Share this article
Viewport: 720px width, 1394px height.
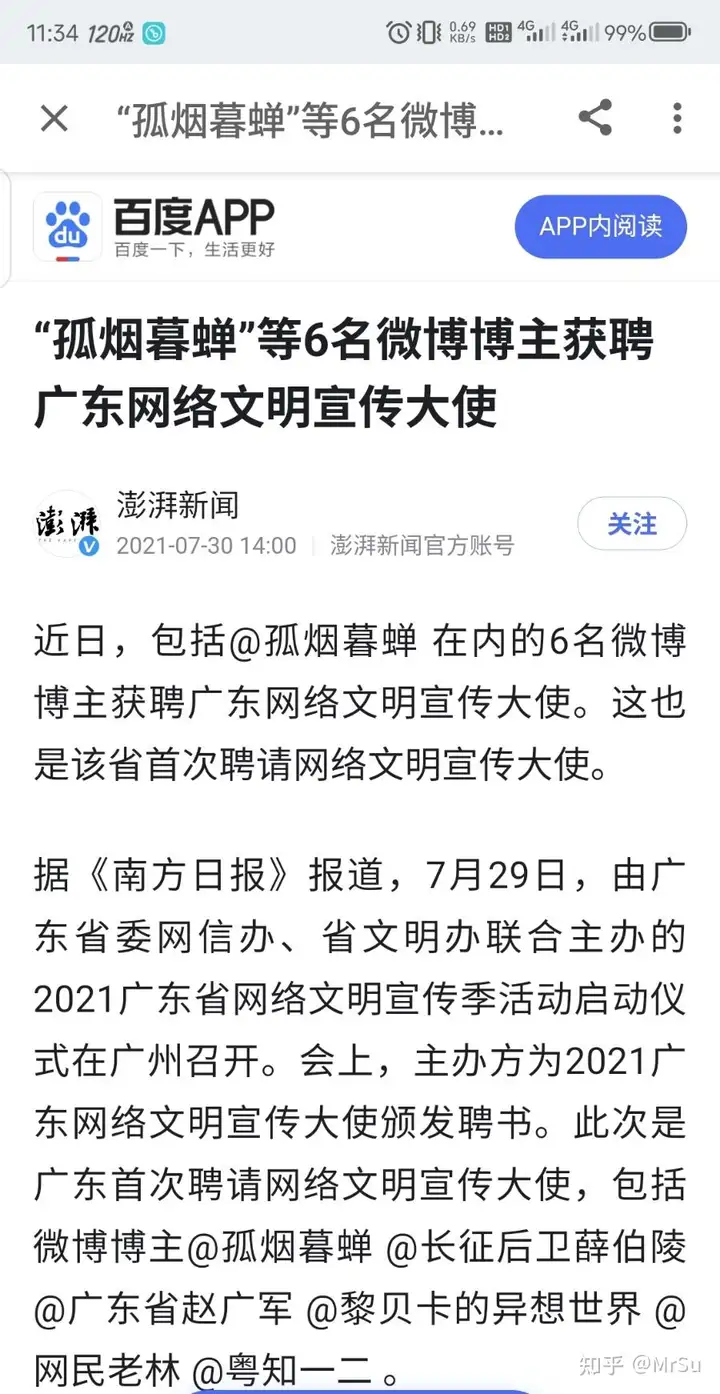point(596,119)
